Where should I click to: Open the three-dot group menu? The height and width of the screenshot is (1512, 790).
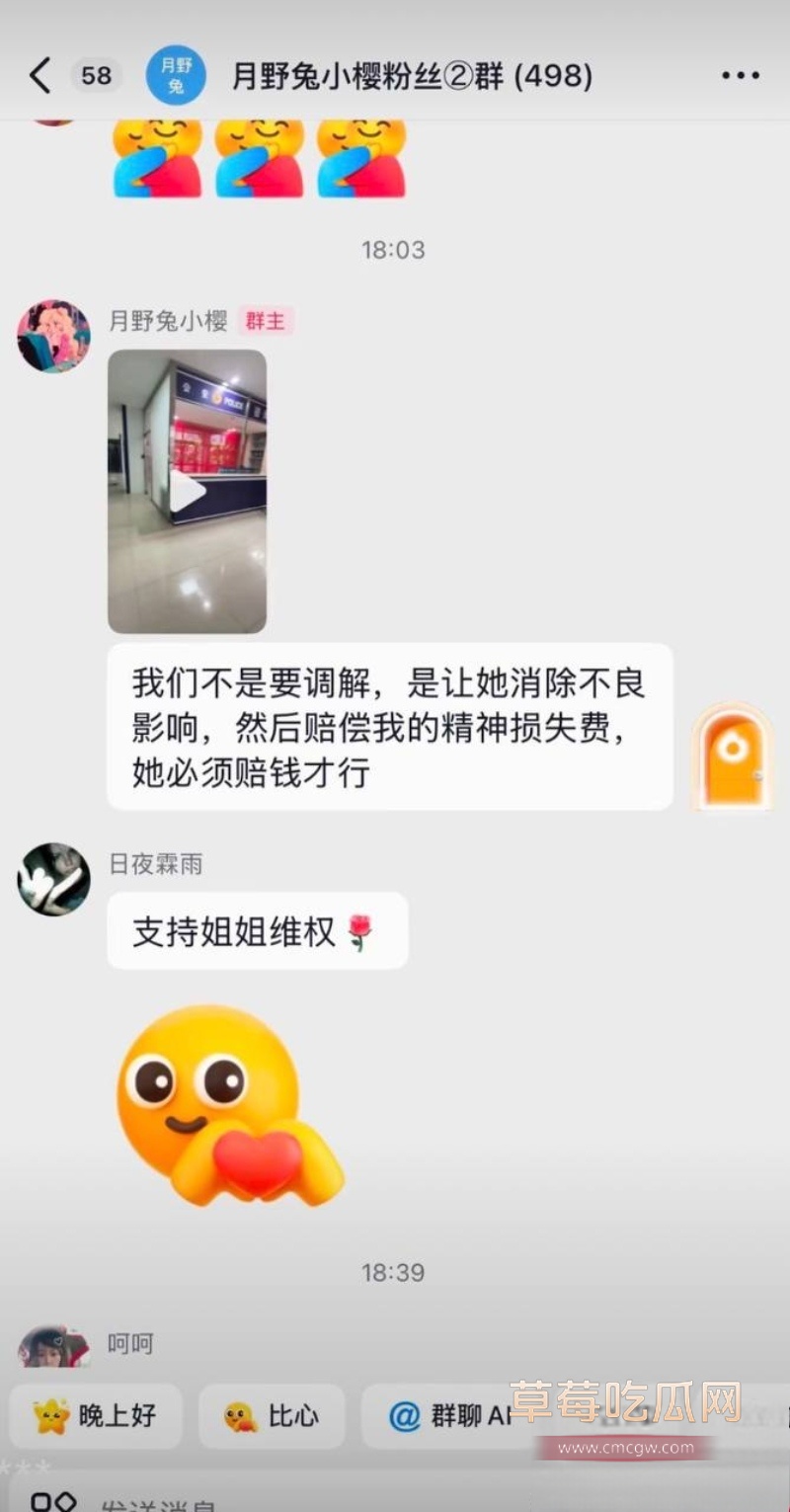(740, 76)
